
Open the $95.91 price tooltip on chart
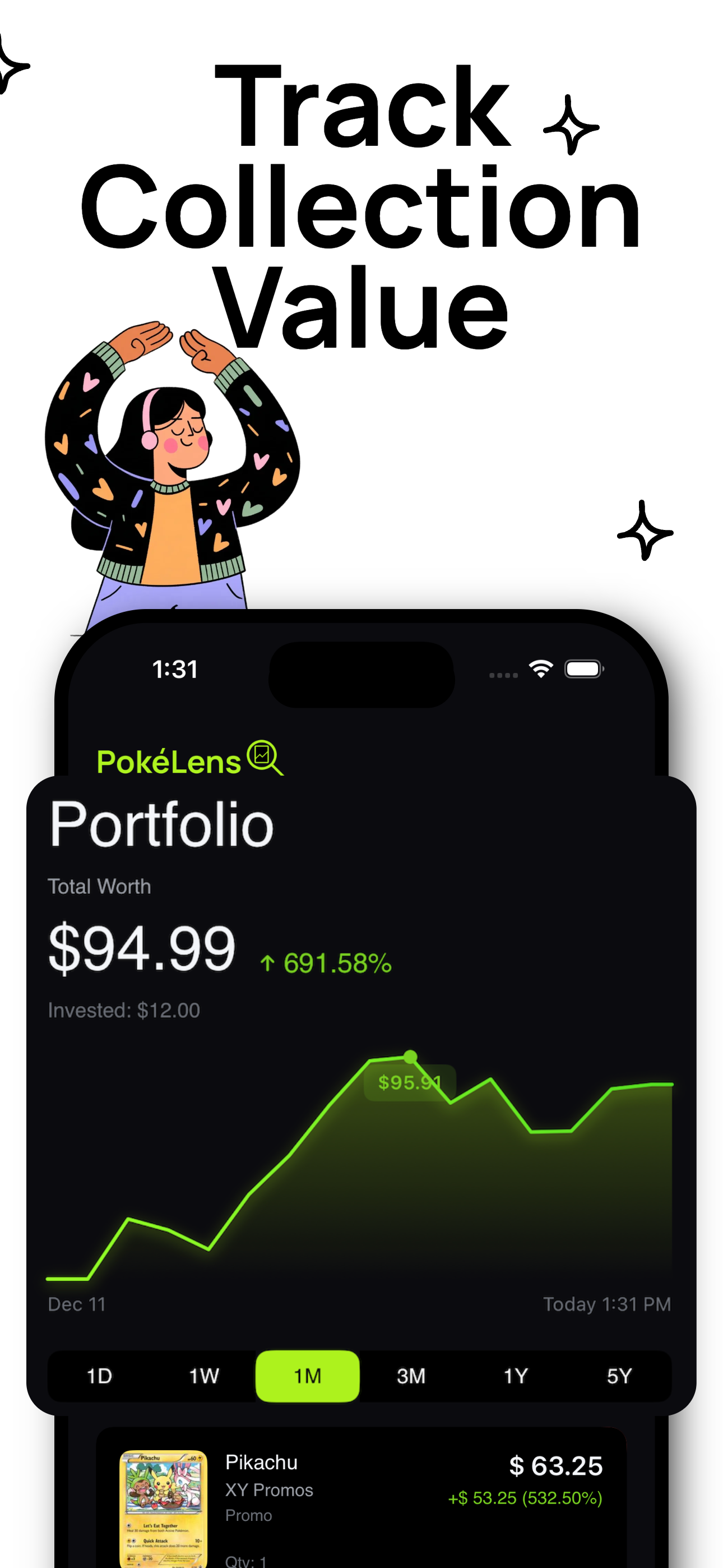point(411,1083)
